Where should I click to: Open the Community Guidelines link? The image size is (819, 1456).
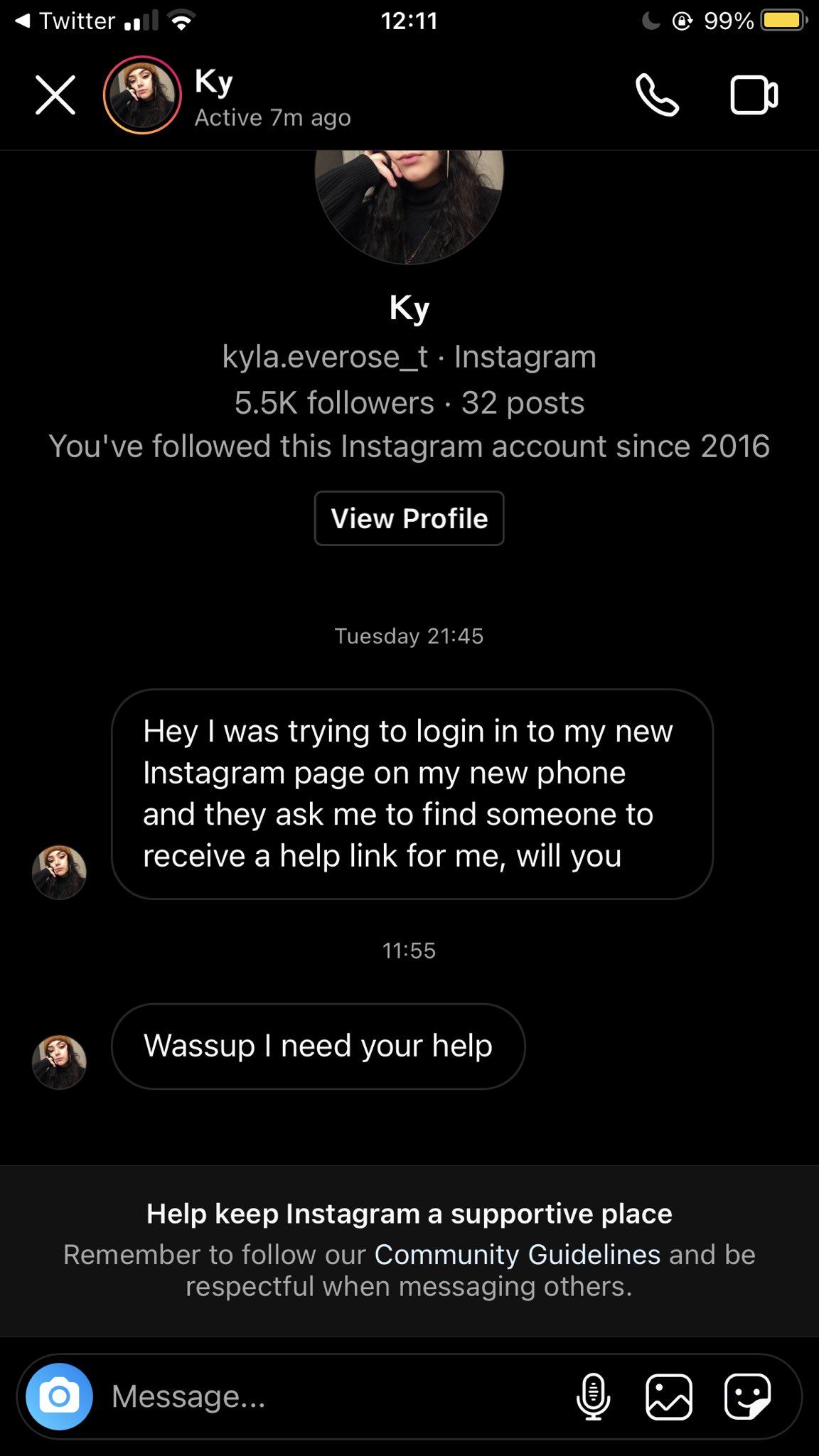pos(517,1255)
